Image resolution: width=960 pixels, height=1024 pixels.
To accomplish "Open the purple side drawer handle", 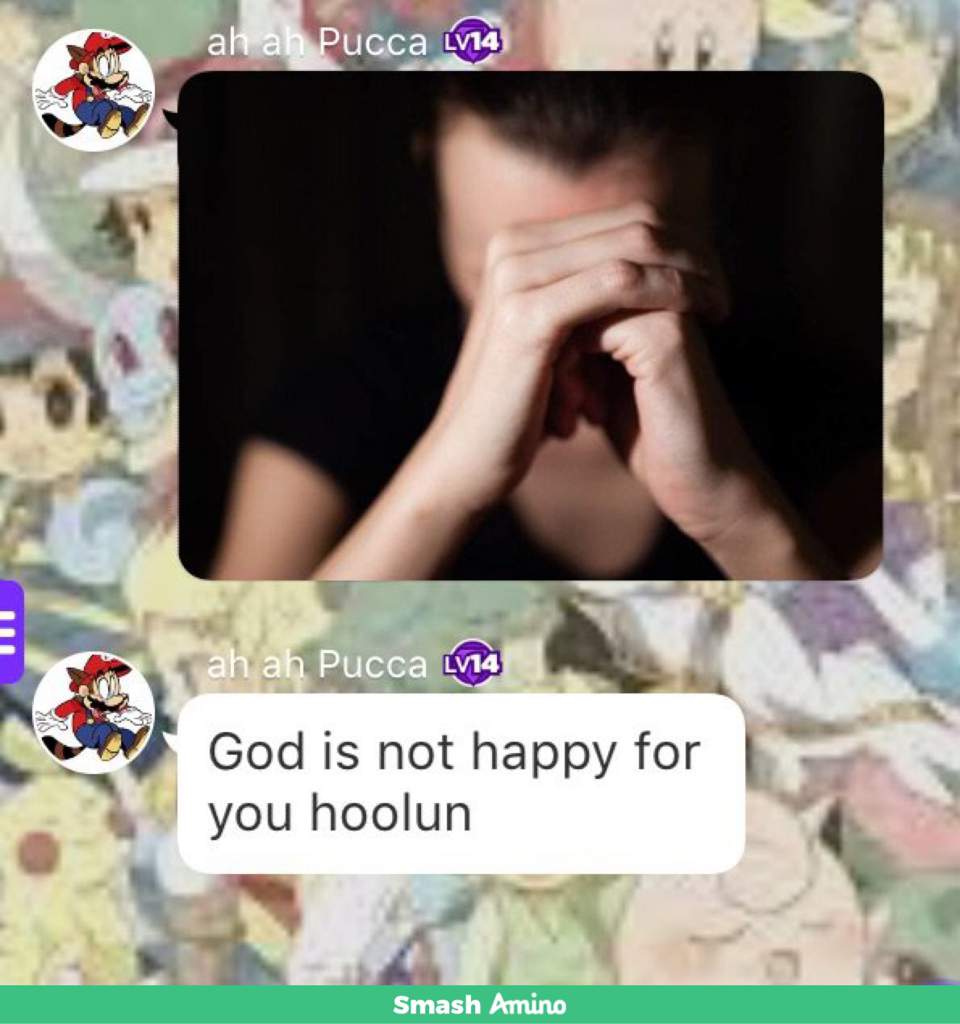I will pyautogui.click(x=10, y=632).
